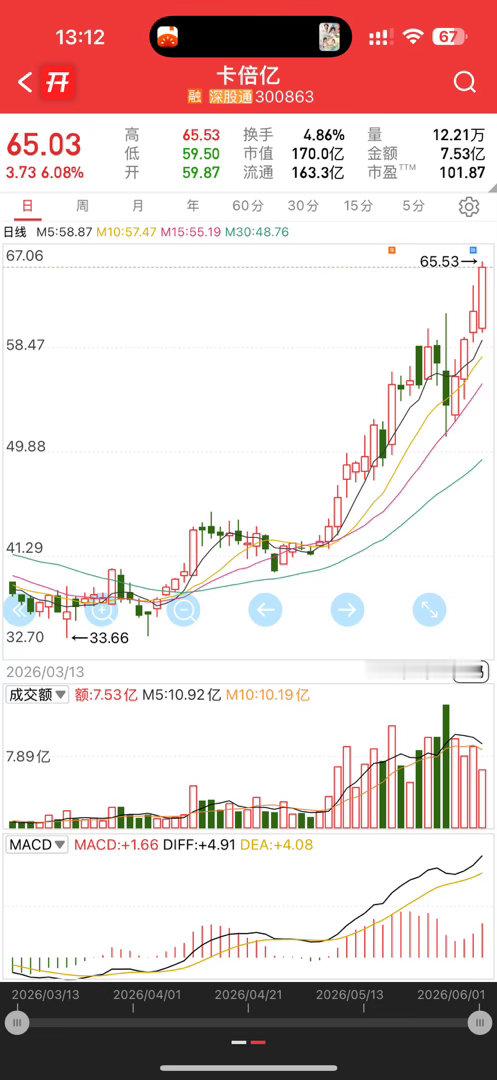497x1080 pixels.
Task: Tap the 开 account opening button
Action: [56, 83]
